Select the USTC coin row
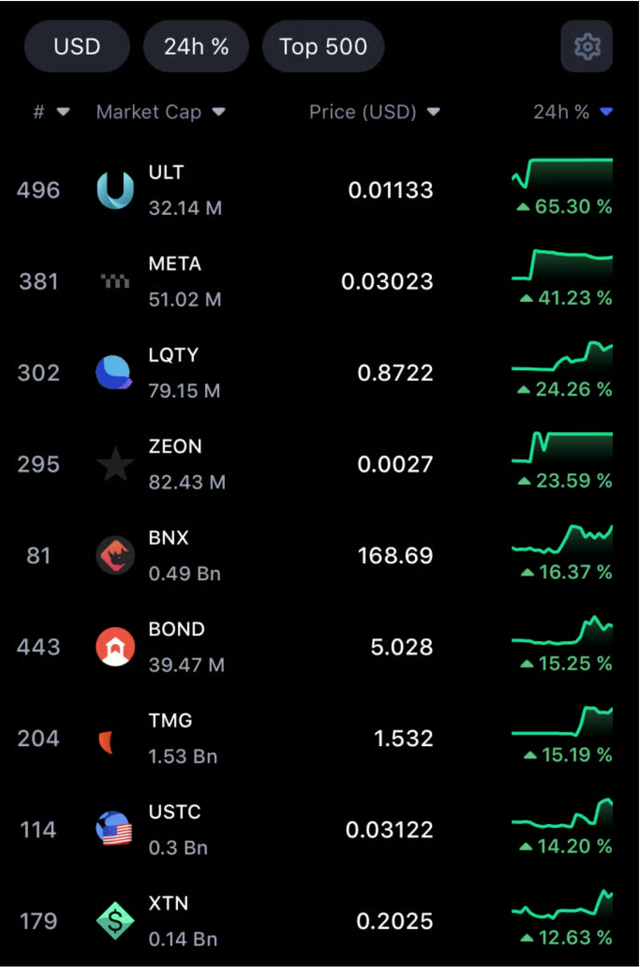640x967 pixels. (320, 829)
